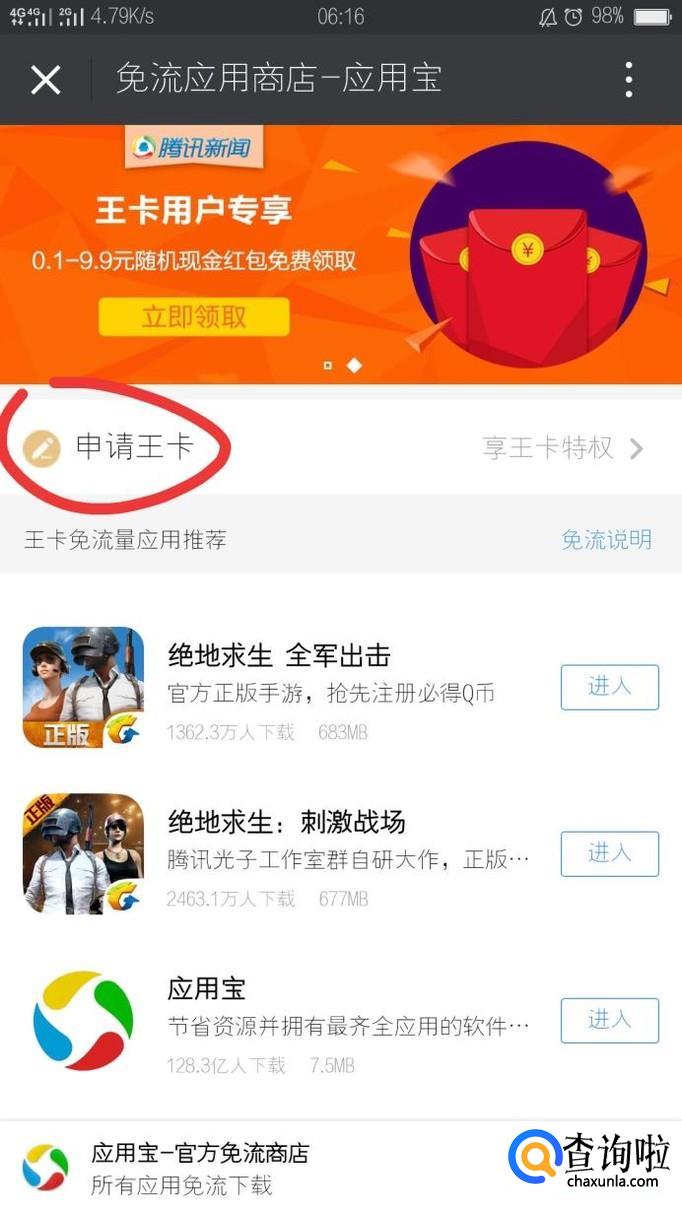Tap 进入 for 绝地求生 全军出击
Viewport: 682px width, 1212px height.
tap(609, 687)
